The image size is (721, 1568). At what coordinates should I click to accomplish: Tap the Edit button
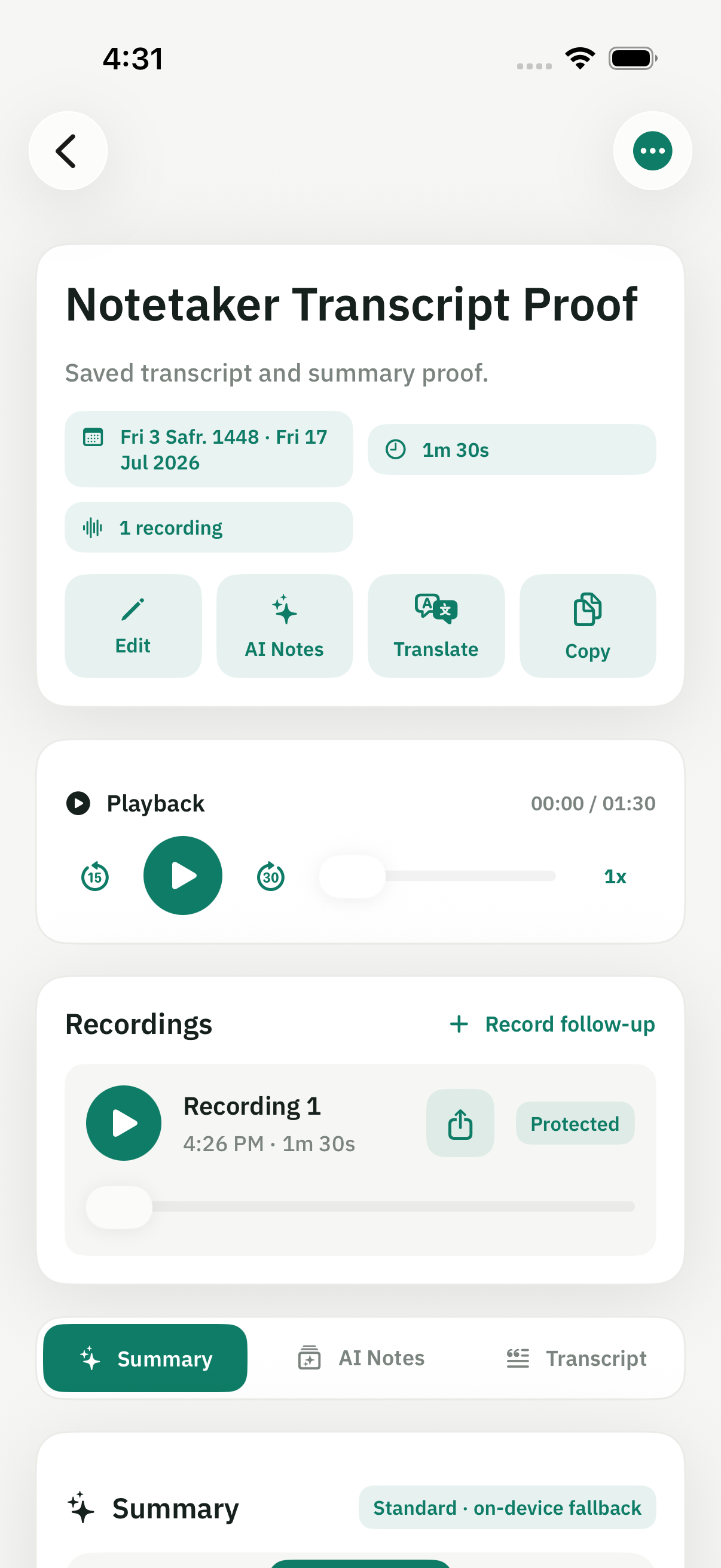coord(133,626)
